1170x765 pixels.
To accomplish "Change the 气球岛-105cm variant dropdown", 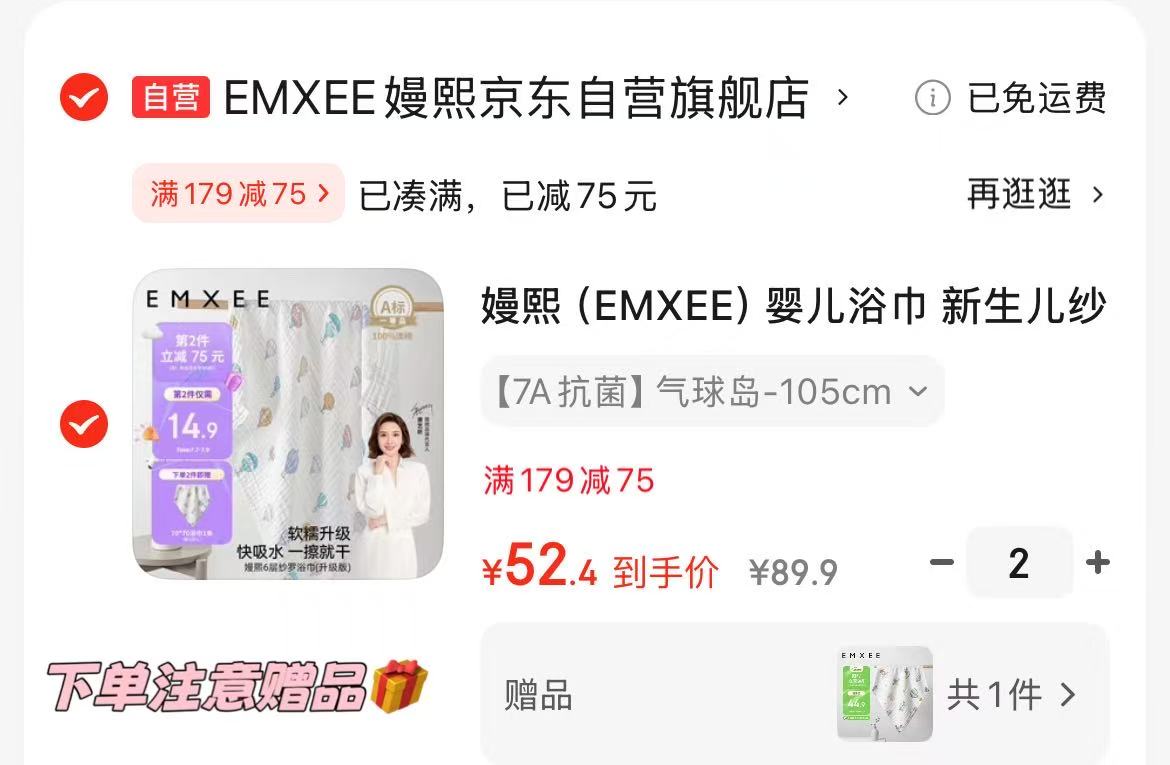I will [x=711, y=391].
